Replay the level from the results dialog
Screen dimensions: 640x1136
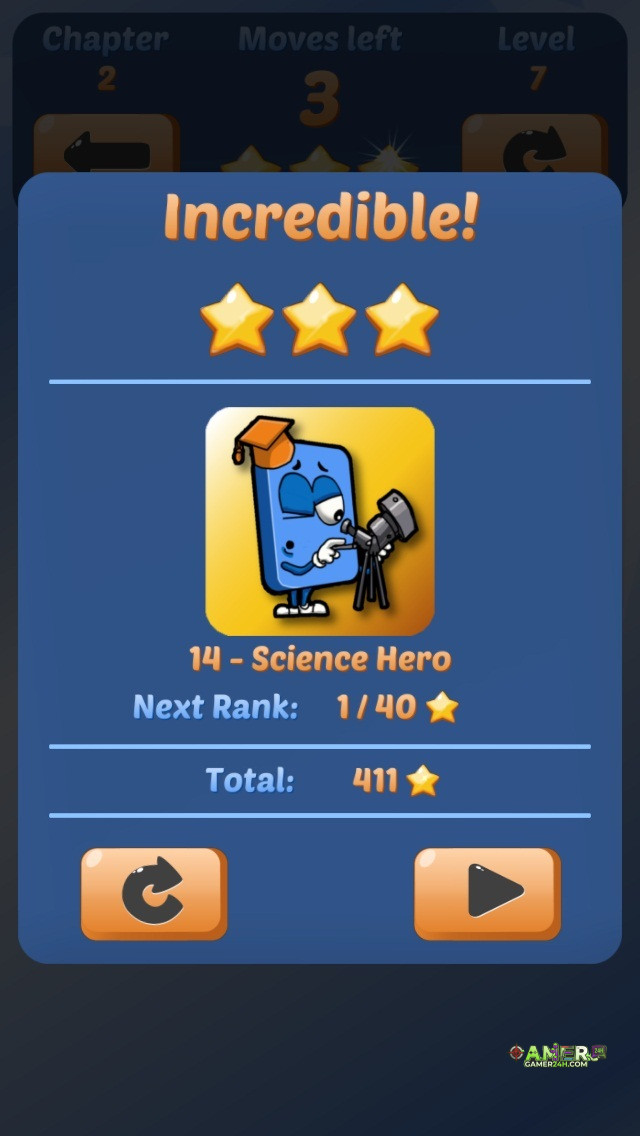tap(154, 893)
